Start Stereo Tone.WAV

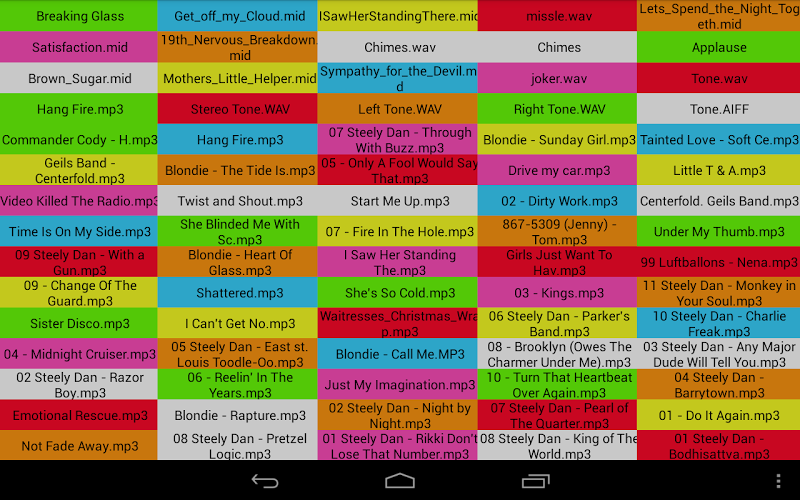239,109
